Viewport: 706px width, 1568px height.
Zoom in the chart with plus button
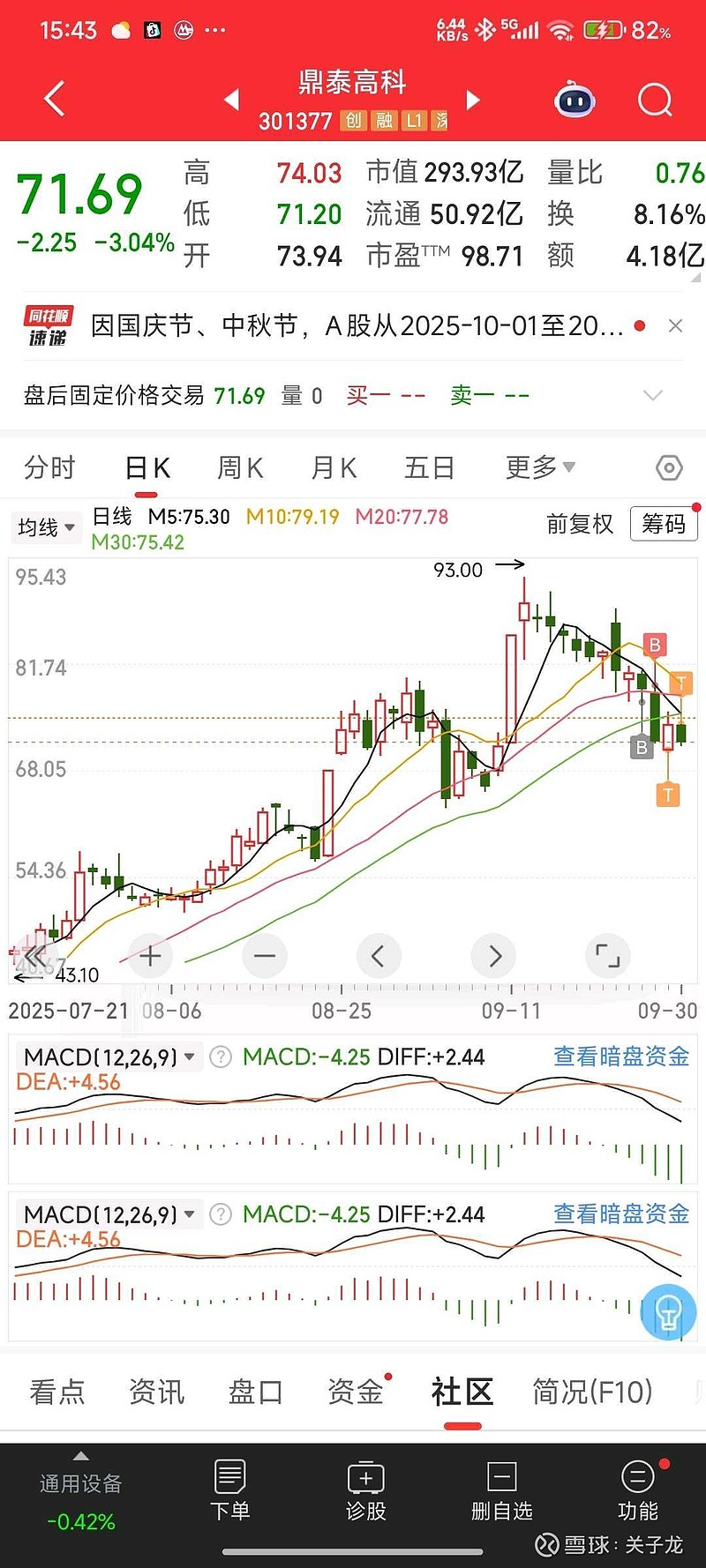(x=150, y=955)
